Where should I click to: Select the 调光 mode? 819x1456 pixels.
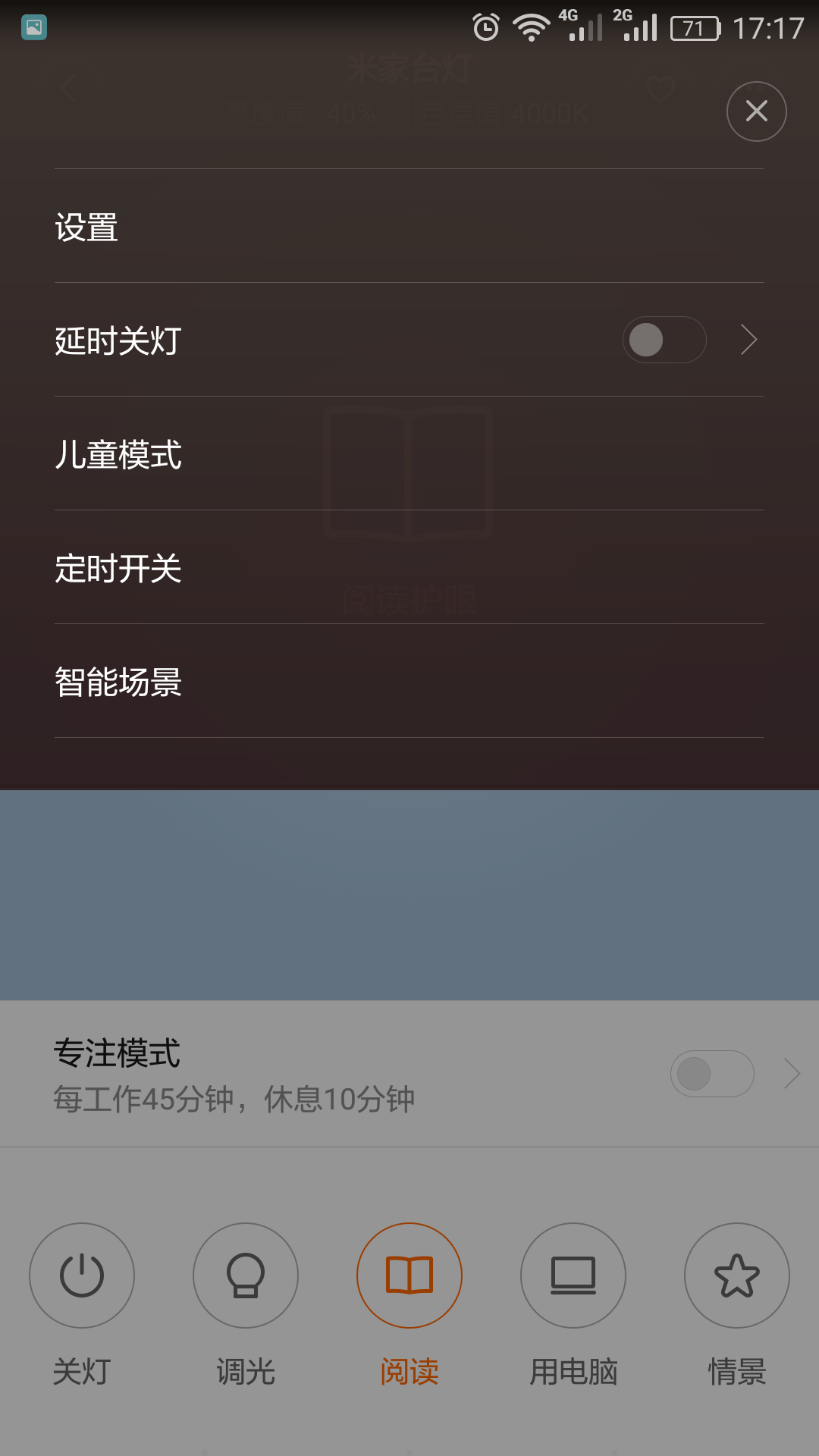(246, 1276)
